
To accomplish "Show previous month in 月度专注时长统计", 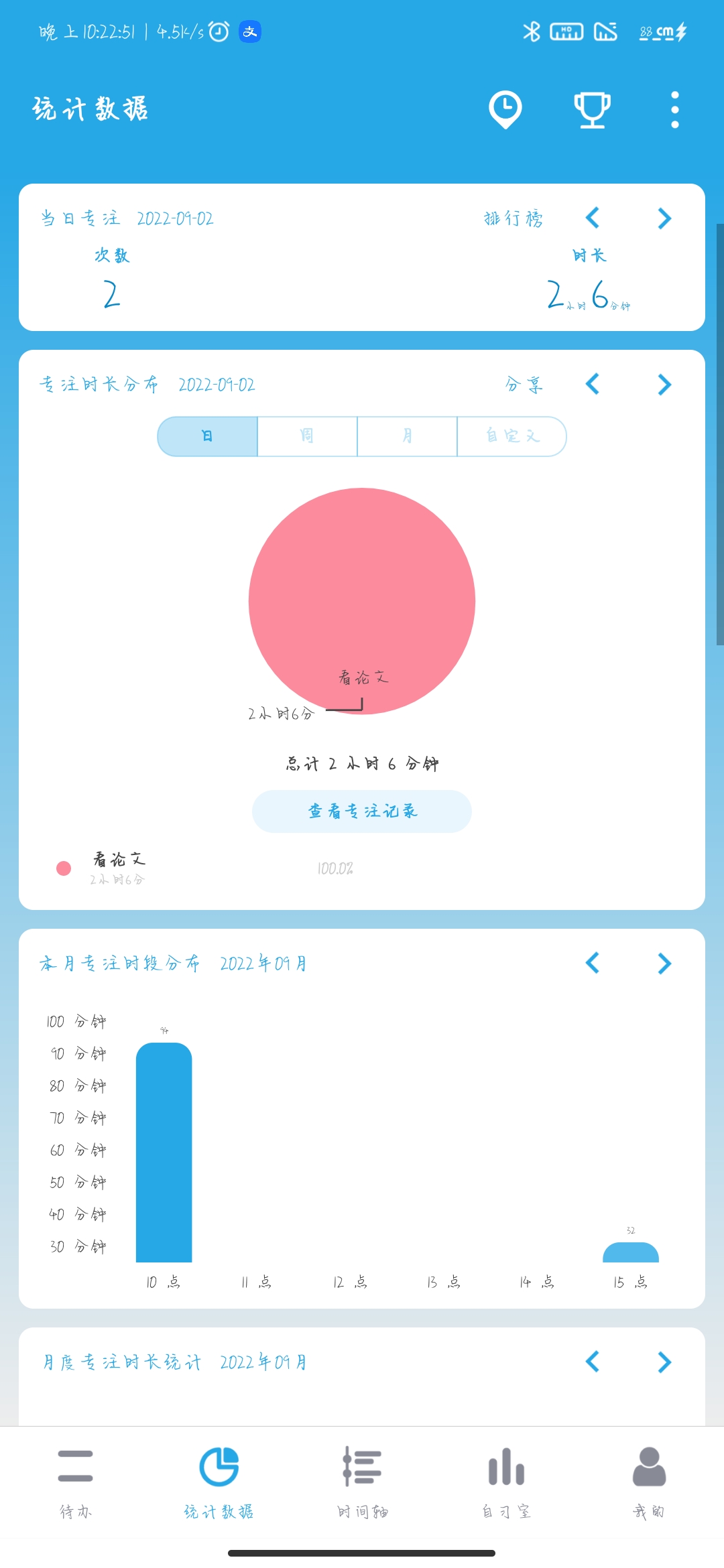I will click(x=593, y=1361).
